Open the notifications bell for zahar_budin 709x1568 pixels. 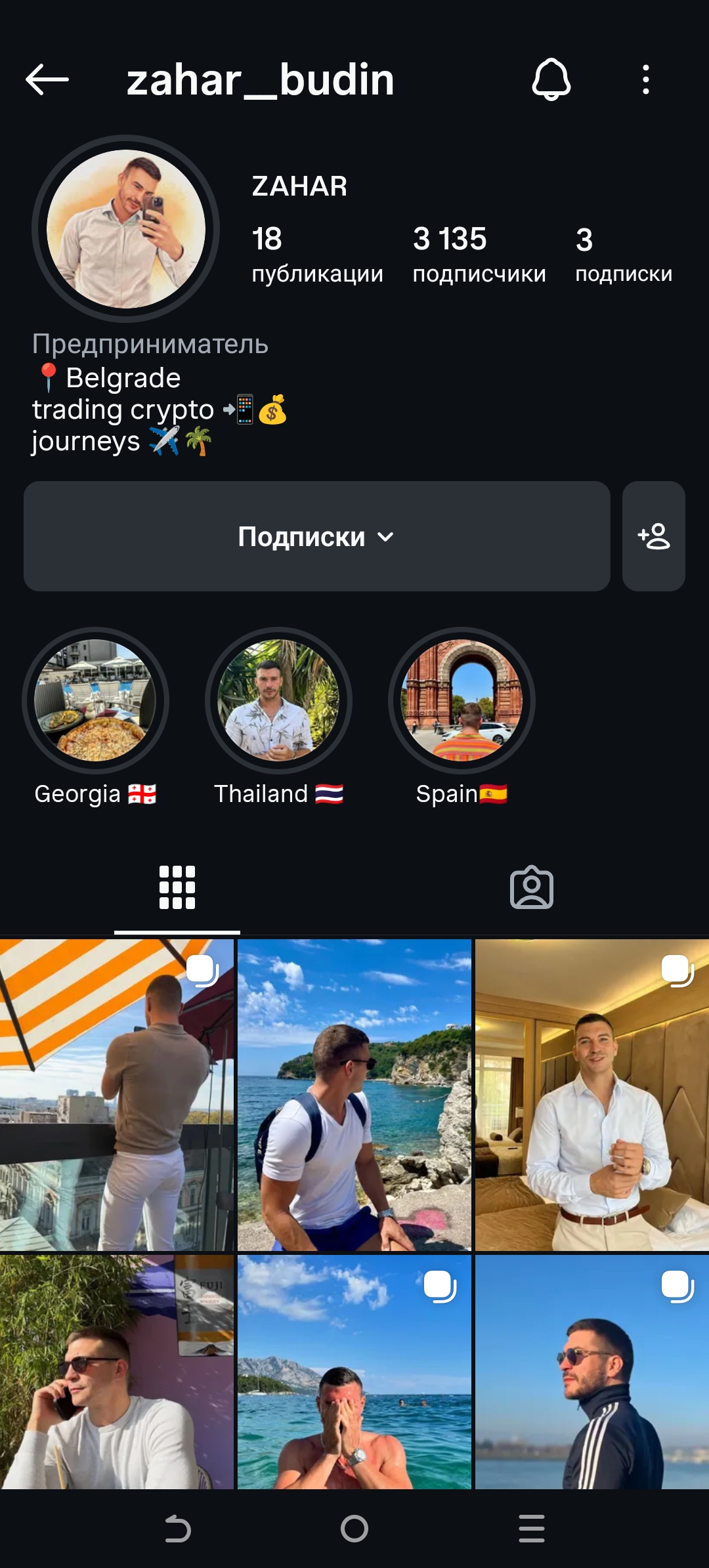(x=551, y=80)
